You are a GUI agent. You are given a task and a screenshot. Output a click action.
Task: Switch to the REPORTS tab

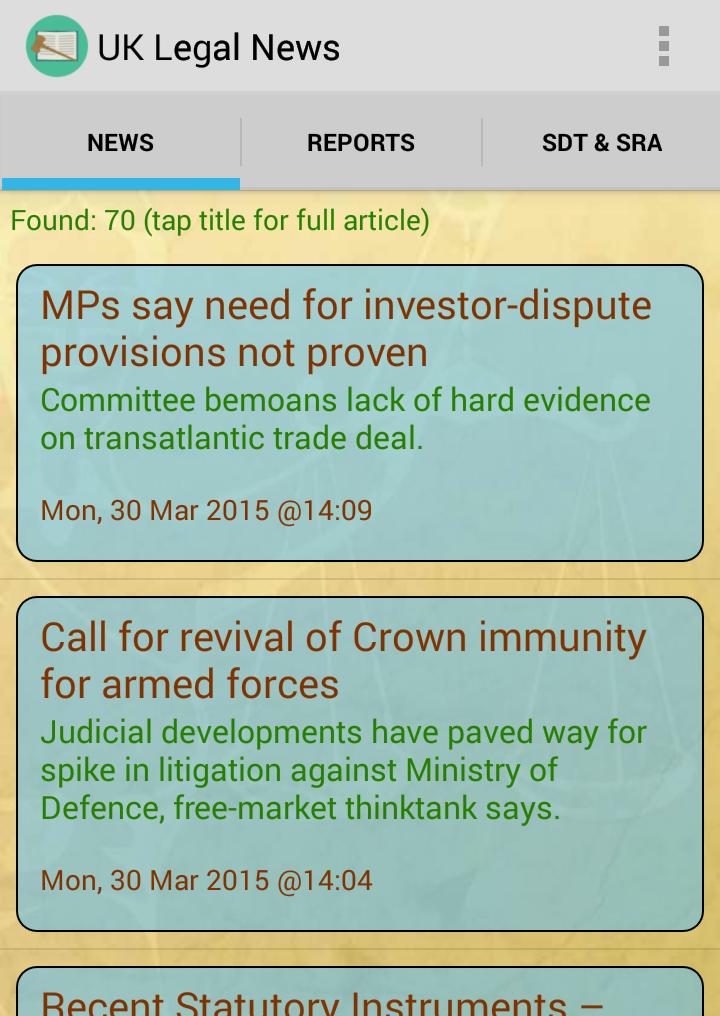coord(360,142)
